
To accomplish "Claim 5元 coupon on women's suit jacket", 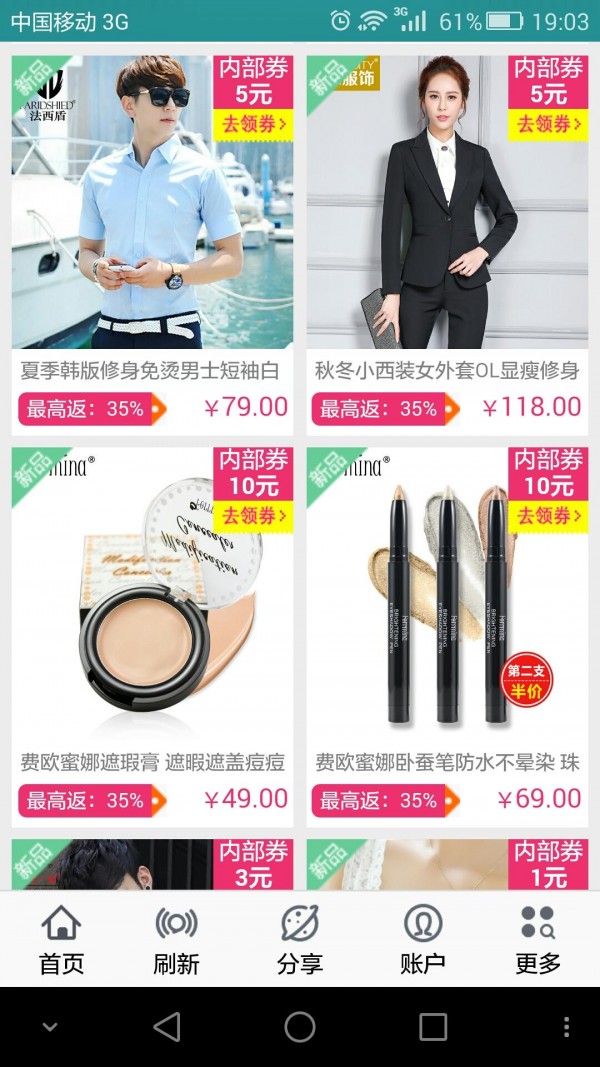I will (548, 125).
